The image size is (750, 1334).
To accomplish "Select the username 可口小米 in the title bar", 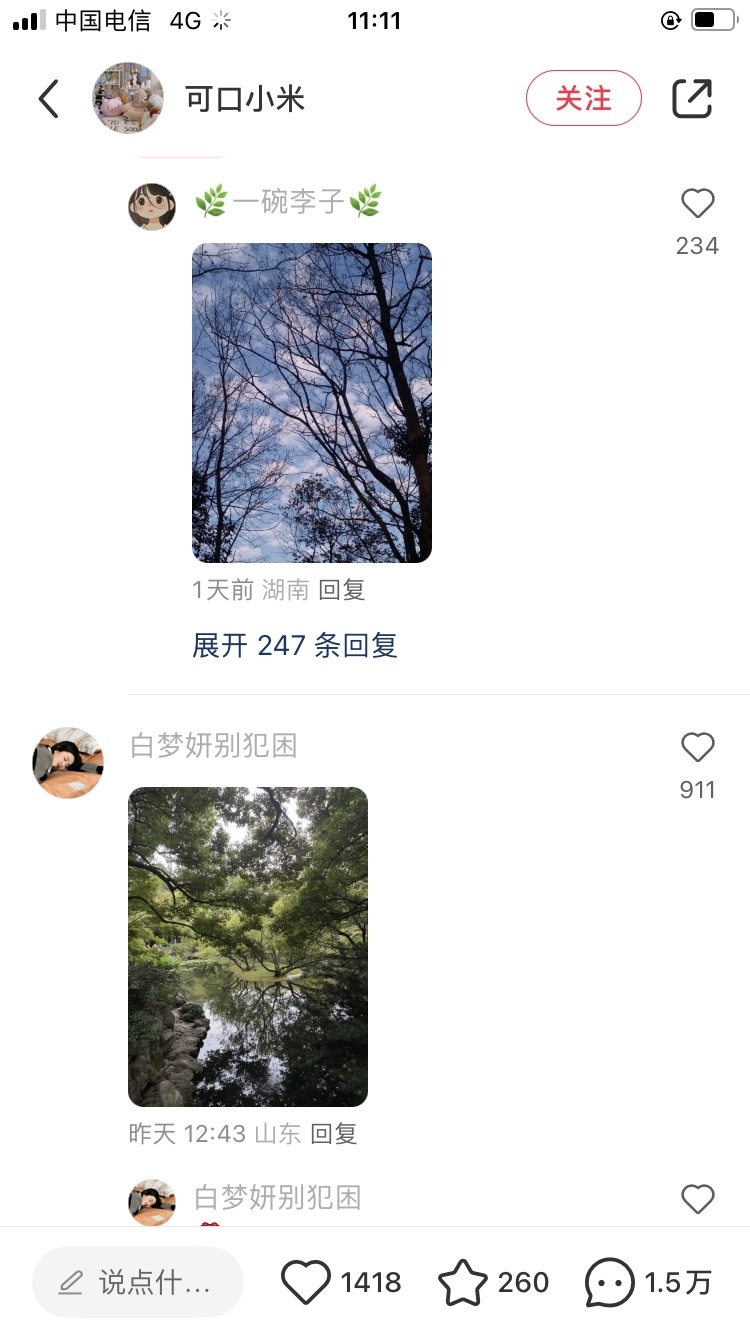I will 245,98.
